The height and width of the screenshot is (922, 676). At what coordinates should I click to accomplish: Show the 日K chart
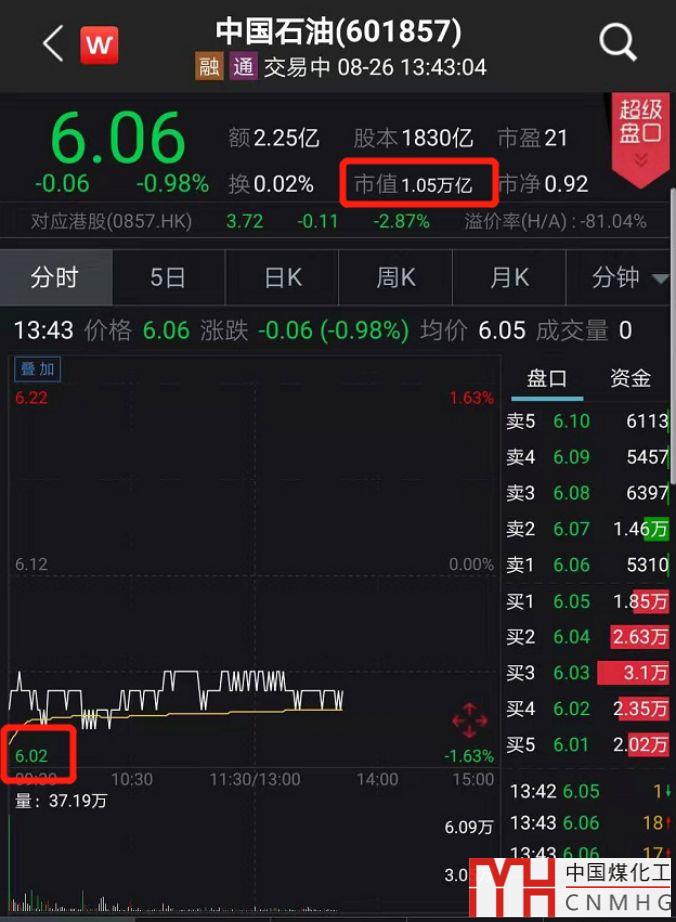coord(283,278)
